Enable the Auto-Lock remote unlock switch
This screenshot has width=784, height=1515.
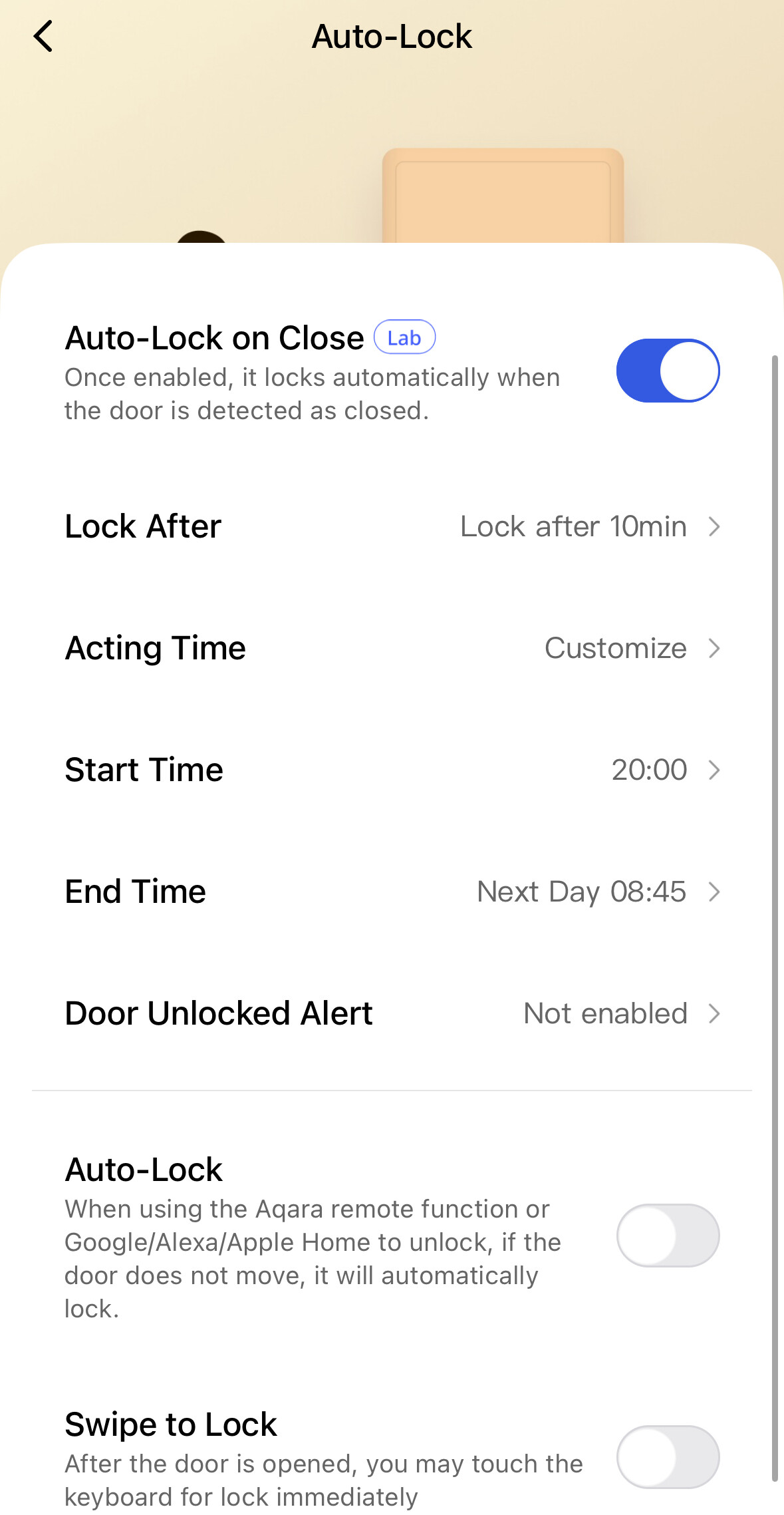coord(668,1236)
